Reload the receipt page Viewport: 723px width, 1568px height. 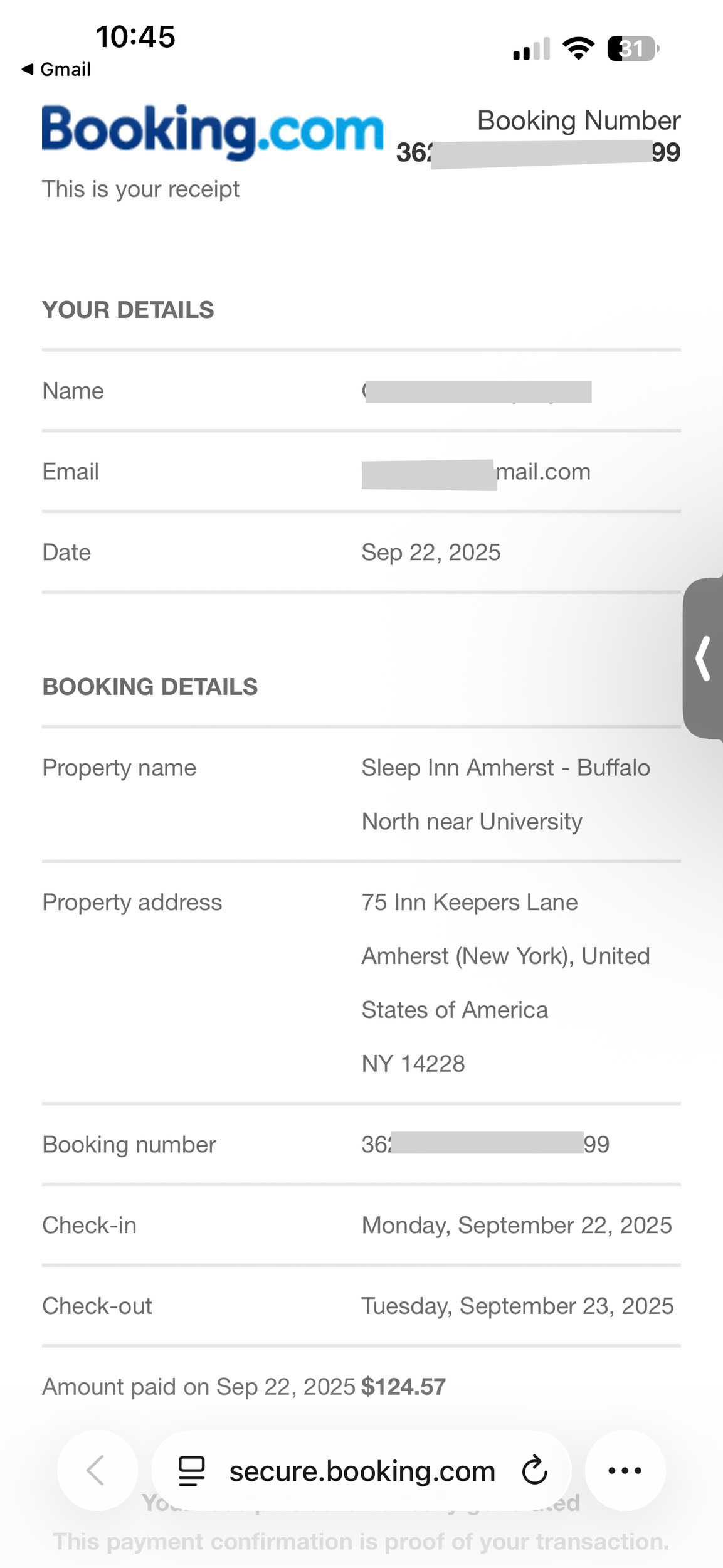535,1471
